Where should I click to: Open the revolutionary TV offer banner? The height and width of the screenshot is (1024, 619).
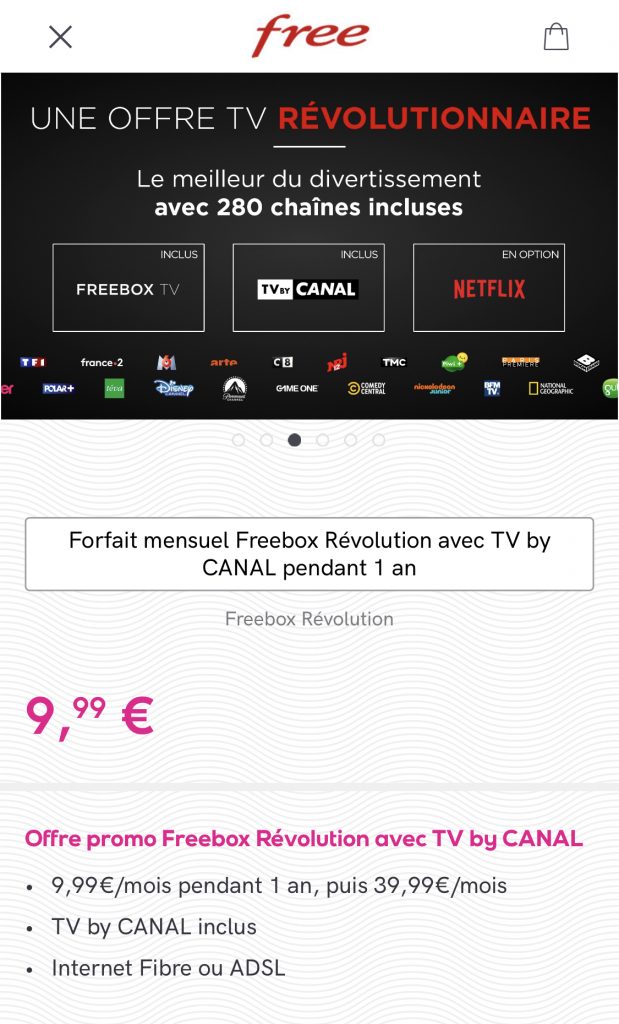(x=310, y=246)
